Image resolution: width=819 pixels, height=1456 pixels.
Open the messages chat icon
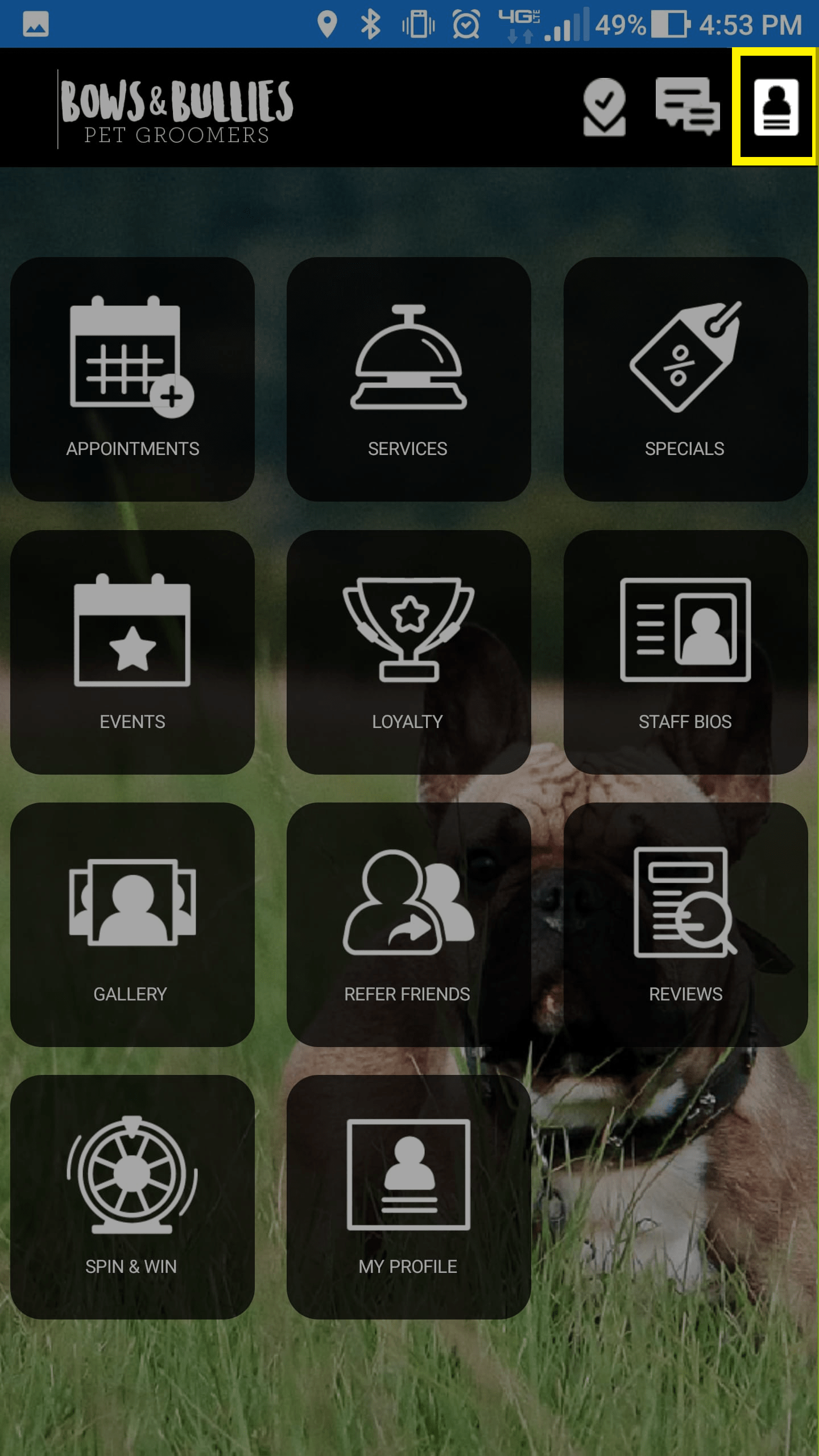(x=687, y=107)
